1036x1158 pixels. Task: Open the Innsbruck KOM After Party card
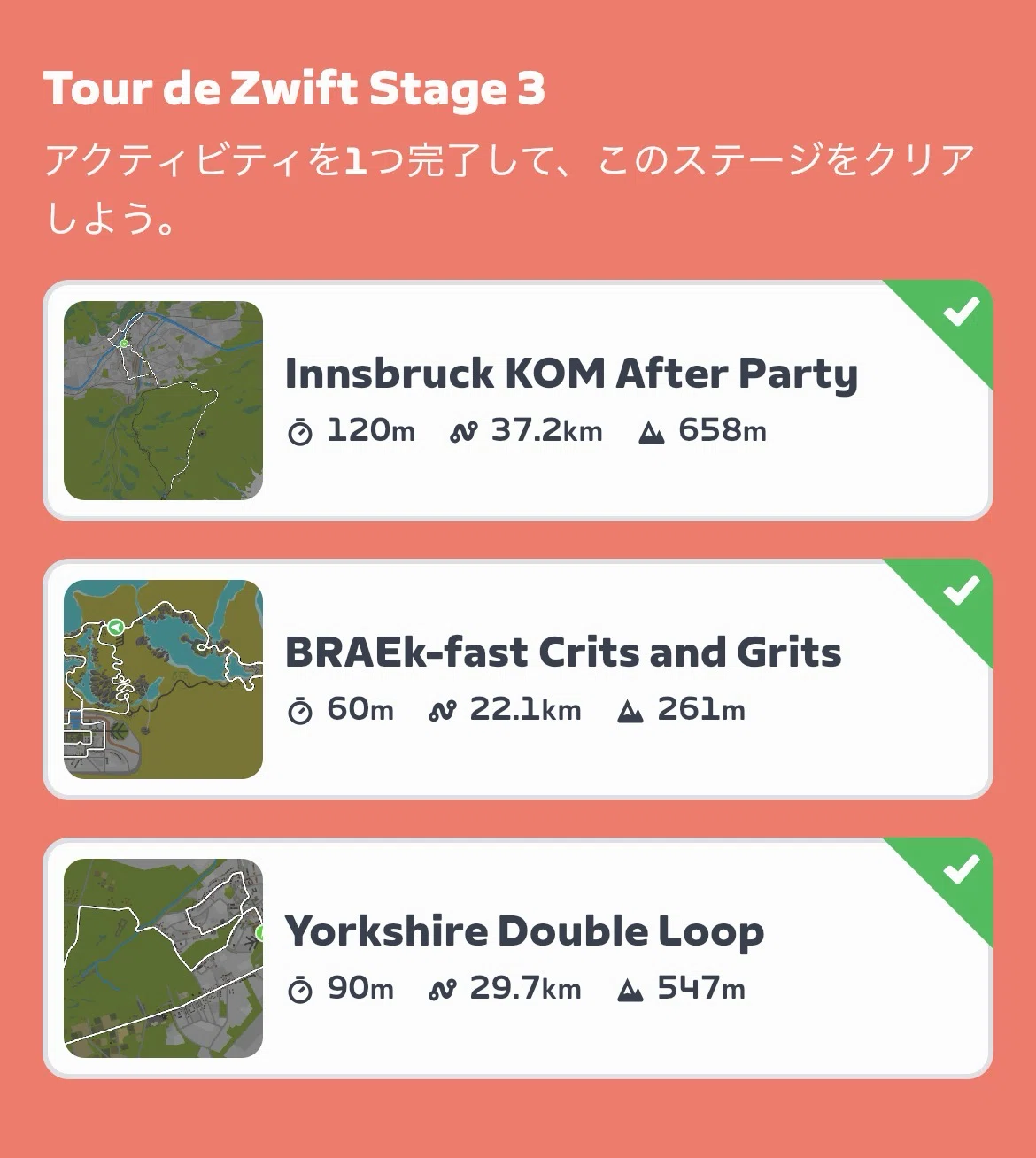coord(518,400)
